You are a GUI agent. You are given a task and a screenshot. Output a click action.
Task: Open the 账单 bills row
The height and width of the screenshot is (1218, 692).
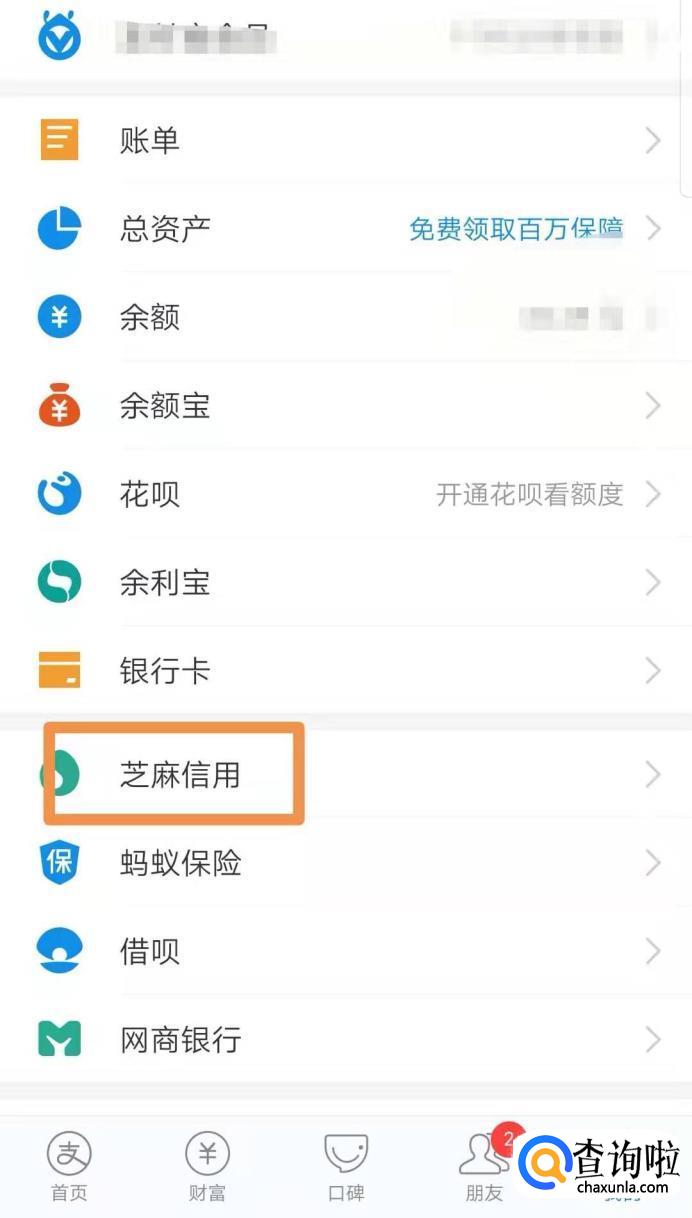tap(150, 140)
